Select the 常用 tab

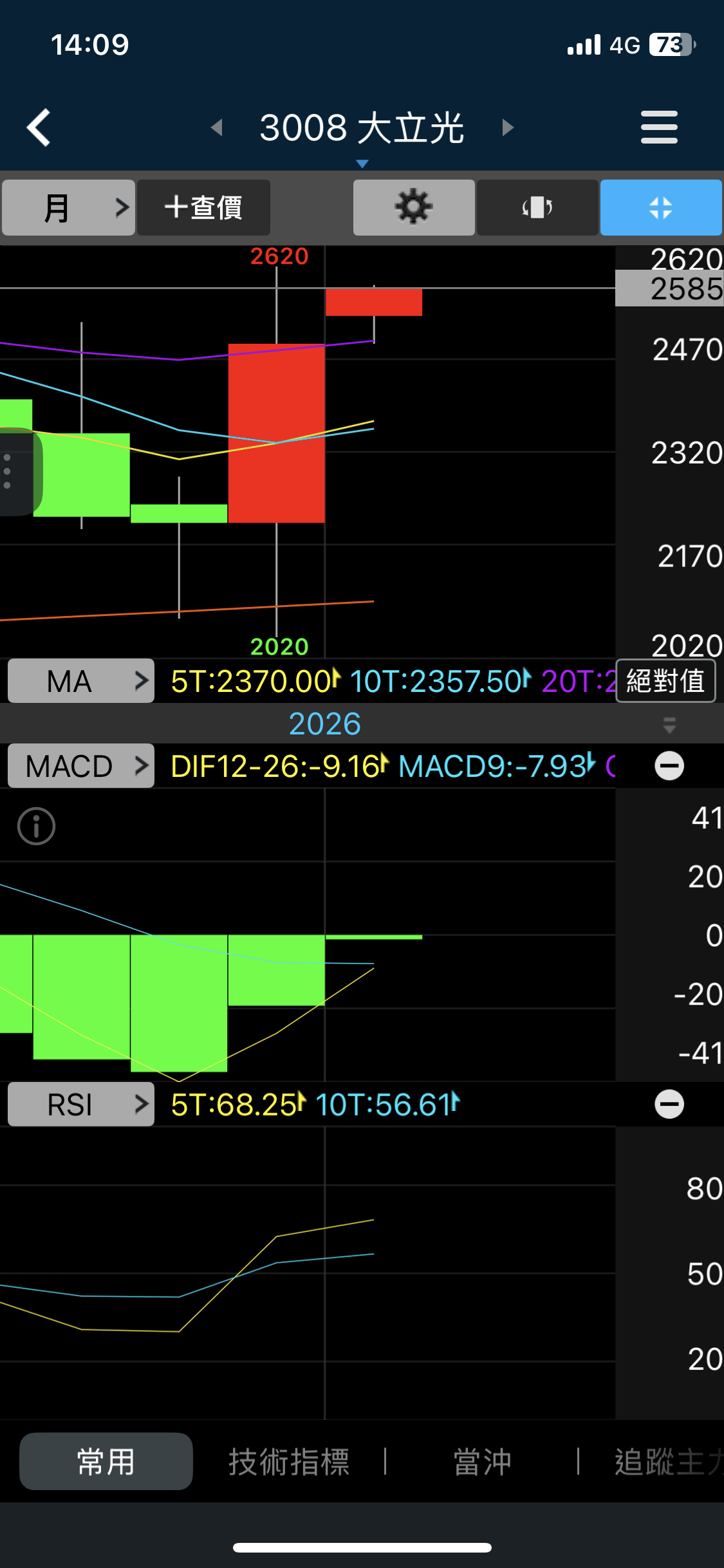[106, 1461]
